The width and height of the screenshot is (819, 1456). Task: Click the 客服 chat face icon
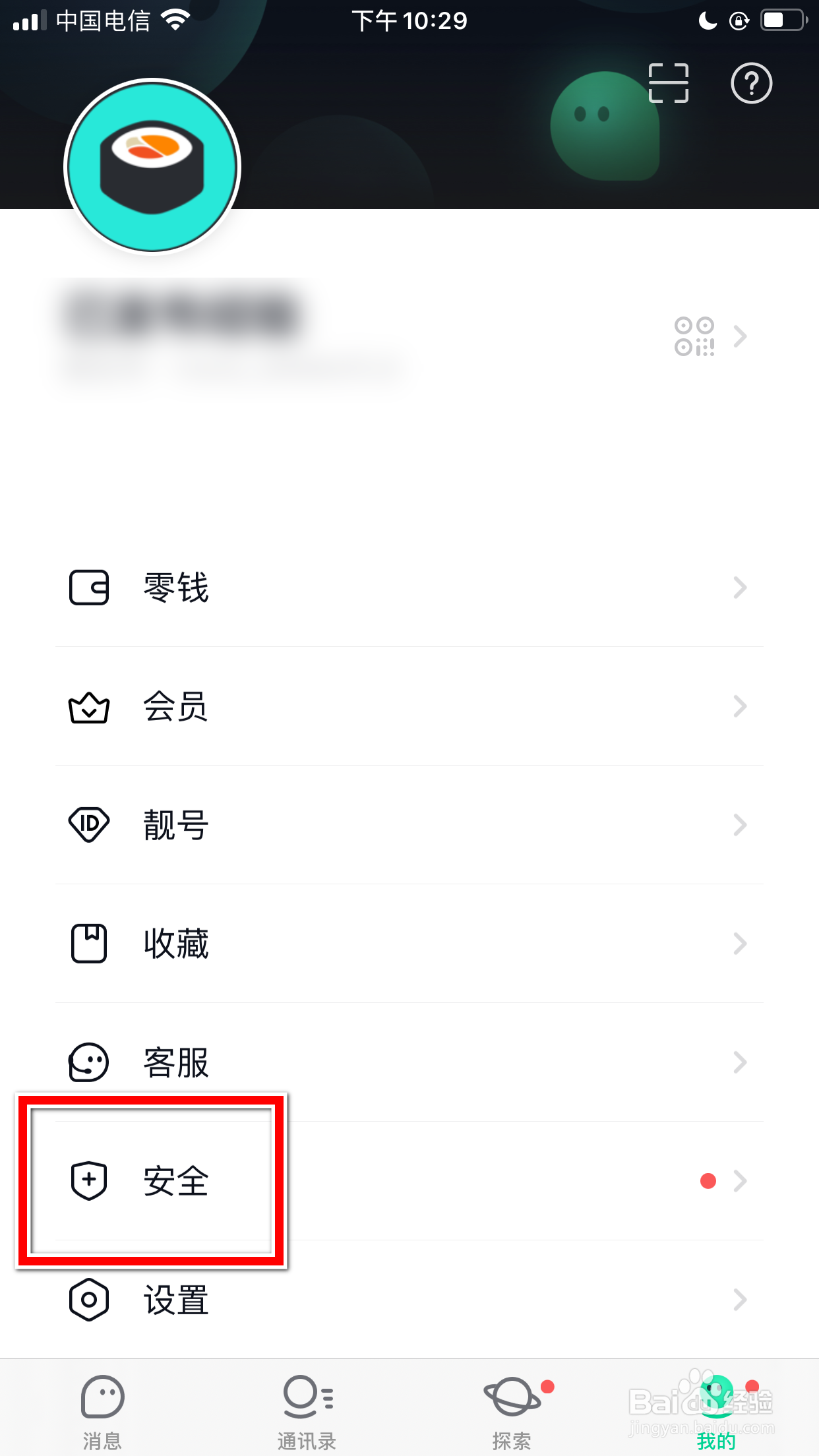tap(89, 1062)
